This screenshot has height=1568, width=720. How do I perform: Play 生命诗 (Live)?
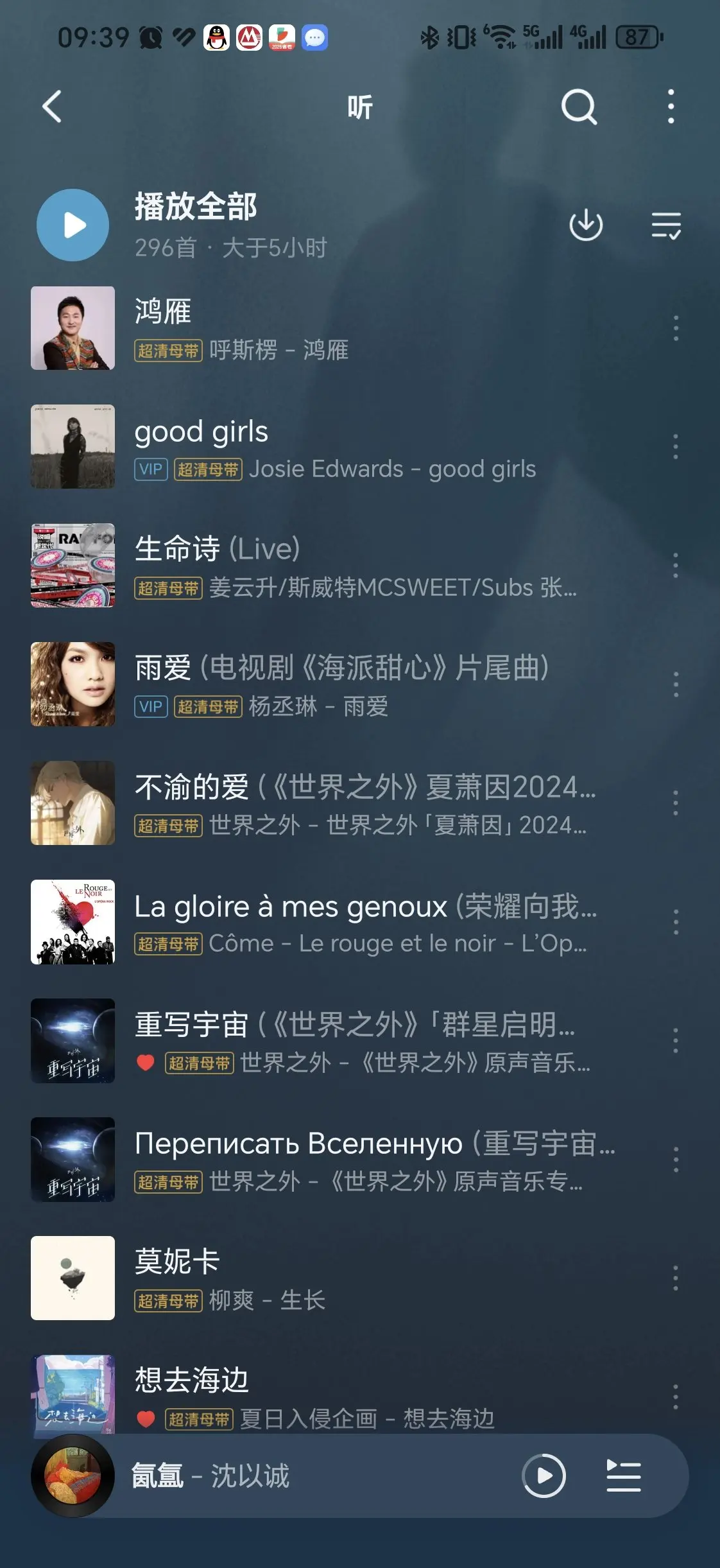pyautogui.click(x=321, y=566)
